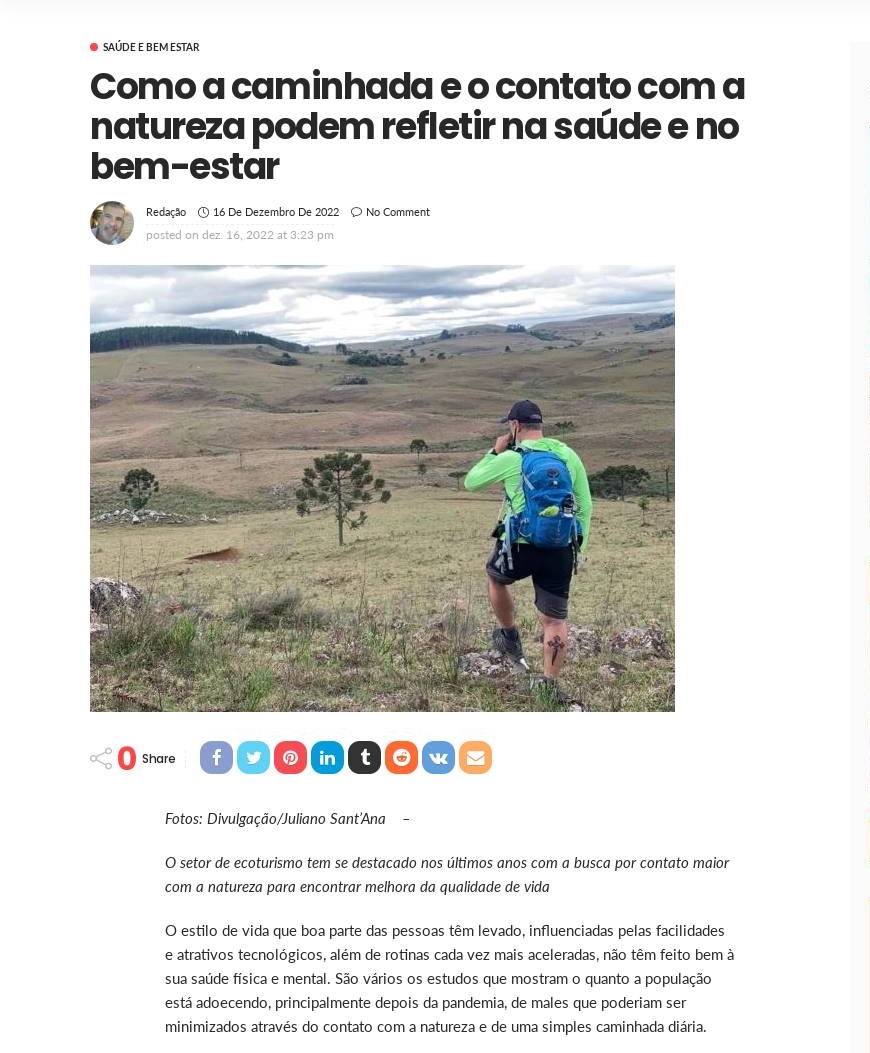The width and height of the screenshot is (870, 1053).
Task: Share the article on LinkedIn
Action: click(327, 758)
